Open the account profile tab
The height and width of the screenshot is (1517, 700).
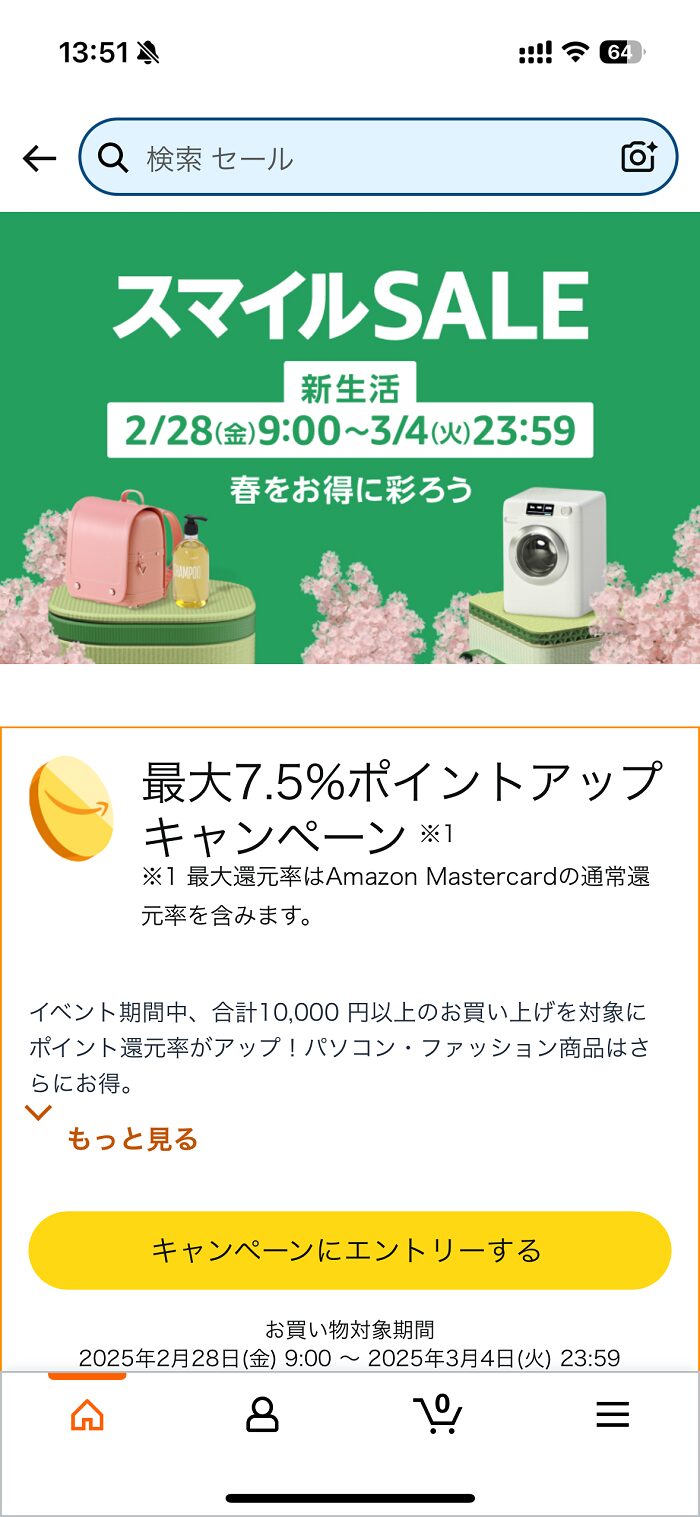coord(262,1414)
